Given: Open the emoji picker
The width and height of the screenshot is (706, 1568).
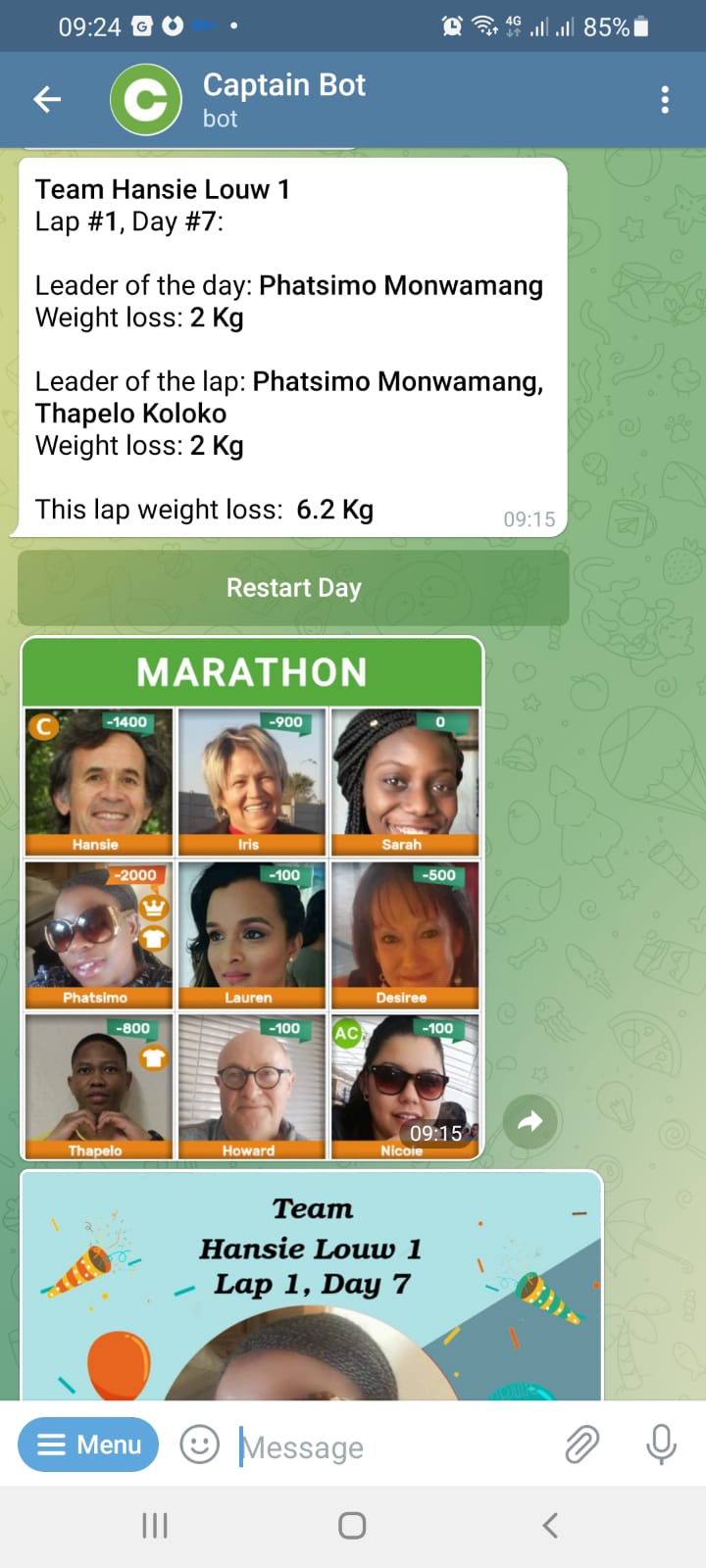Looking at the screenshot, I should (200, 1445).
